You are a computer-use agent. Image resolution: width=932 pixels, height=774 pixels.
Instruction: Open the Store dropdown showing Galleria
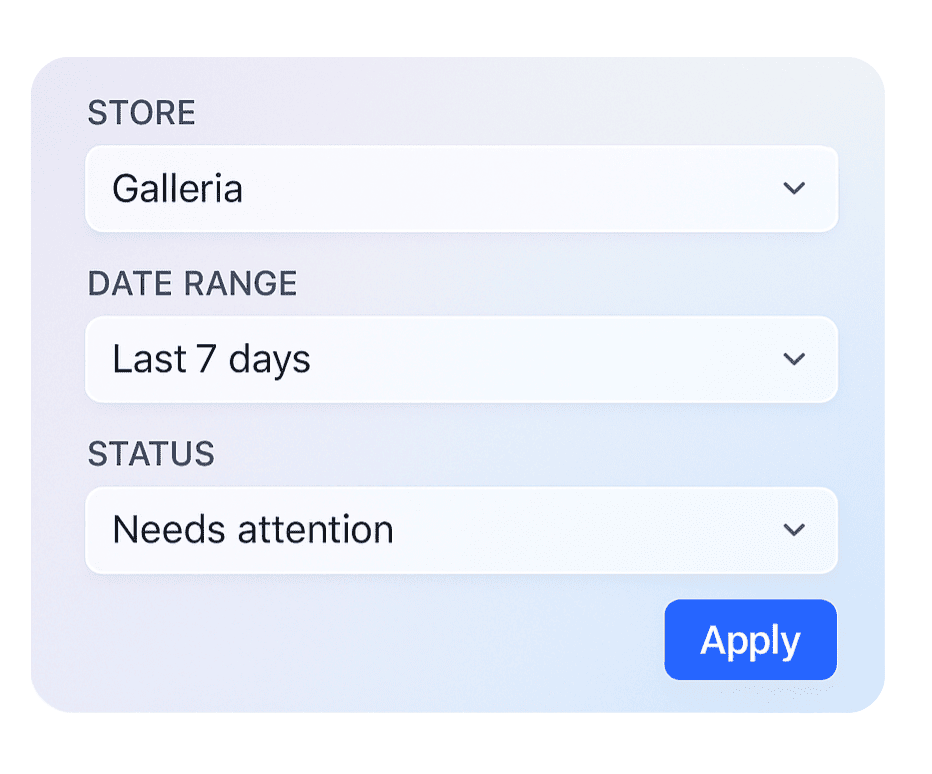pos(461,189)
